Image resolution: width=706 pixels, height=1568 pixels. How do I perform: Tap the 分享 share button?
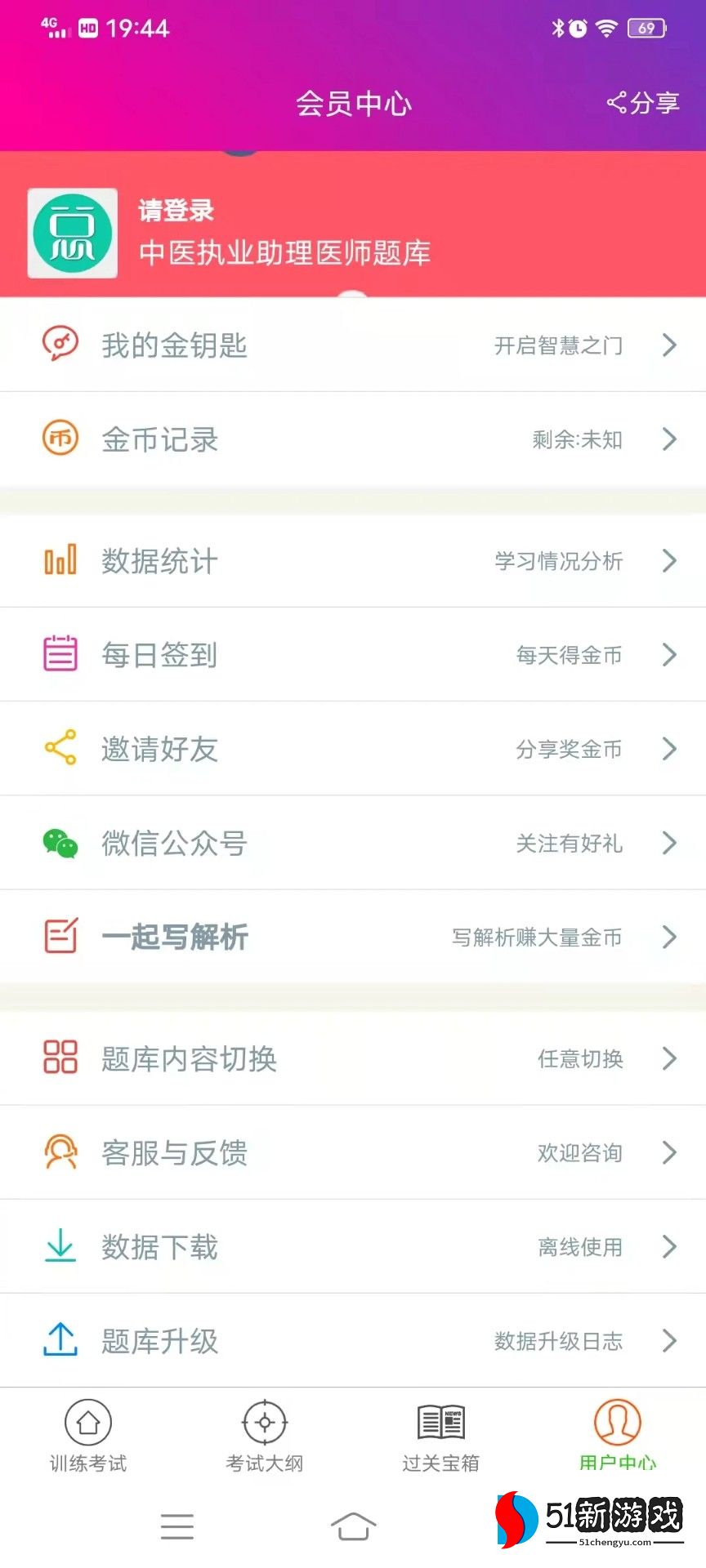click(644, 103)
